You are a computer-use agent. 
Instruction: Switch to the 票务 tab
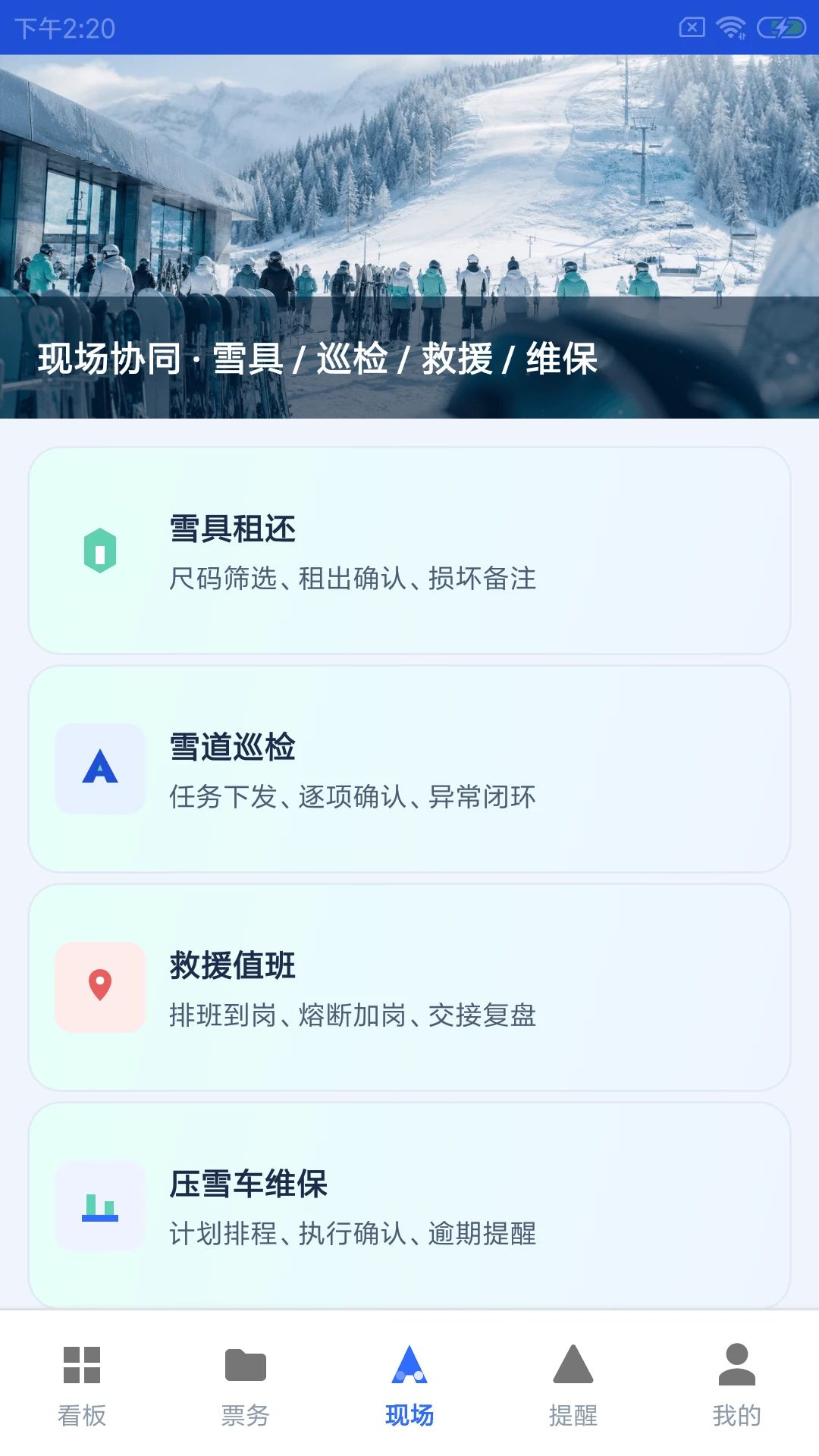coord(246,1385)
